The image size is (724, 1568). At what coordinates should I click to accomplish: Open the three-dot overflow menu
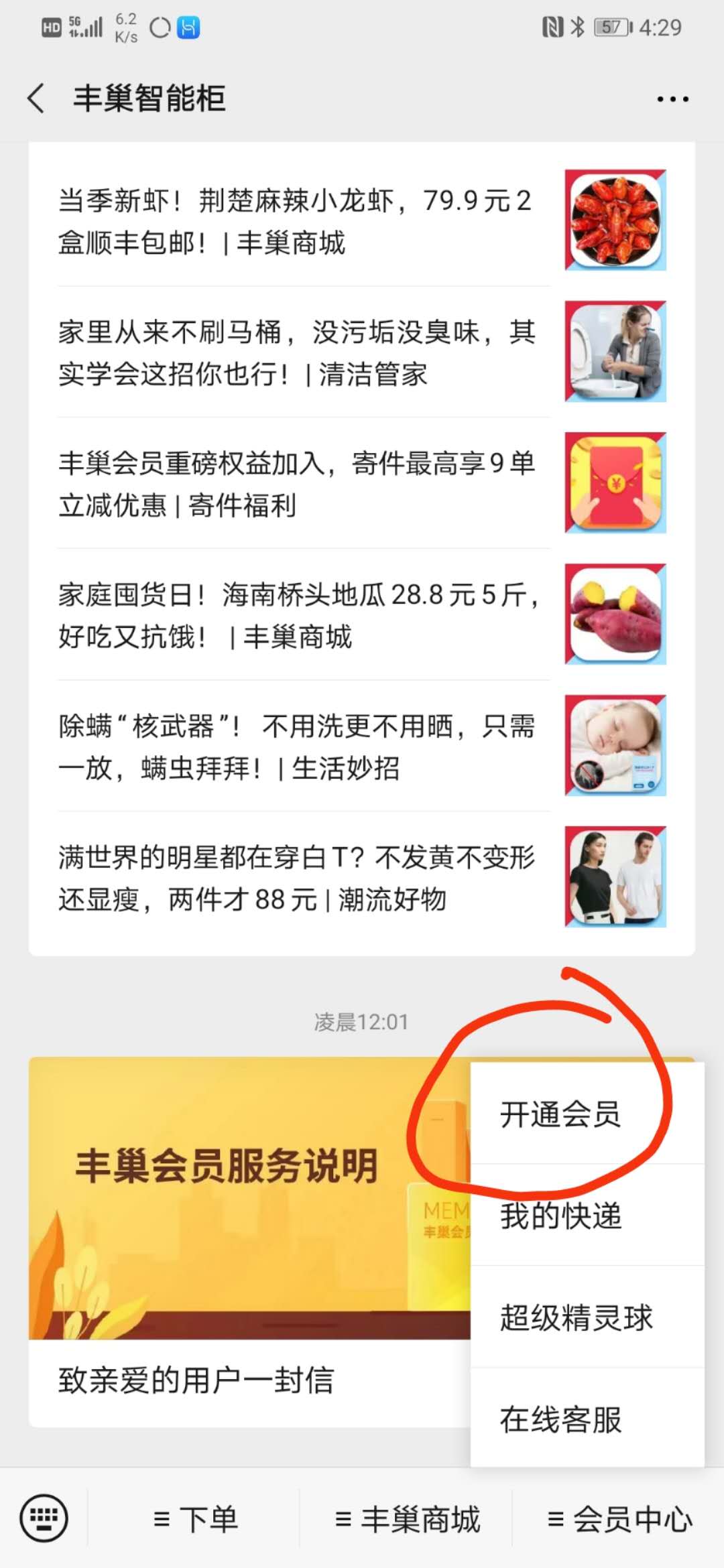point(672,99)
